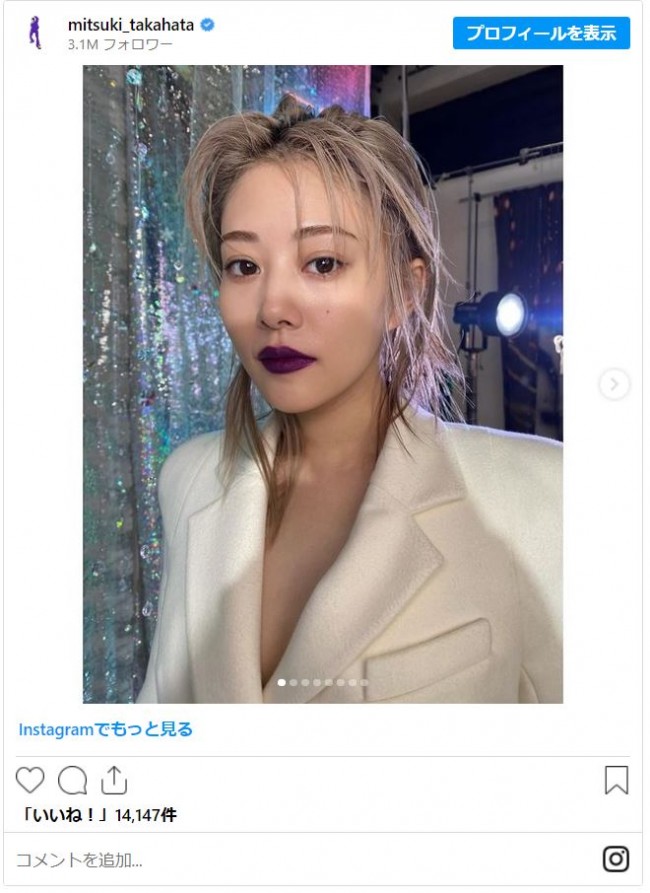650x893 pixels.
Task: Tap mitsuki_takahata's profile avatar
Action: [x=36, y=34]
